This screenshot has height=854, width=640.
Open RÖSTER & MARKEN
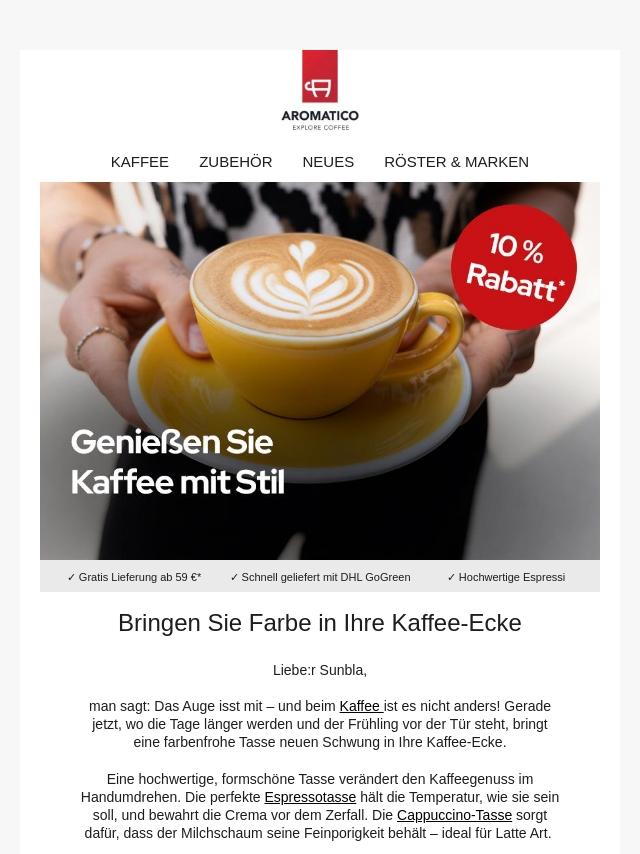(456, 162)
